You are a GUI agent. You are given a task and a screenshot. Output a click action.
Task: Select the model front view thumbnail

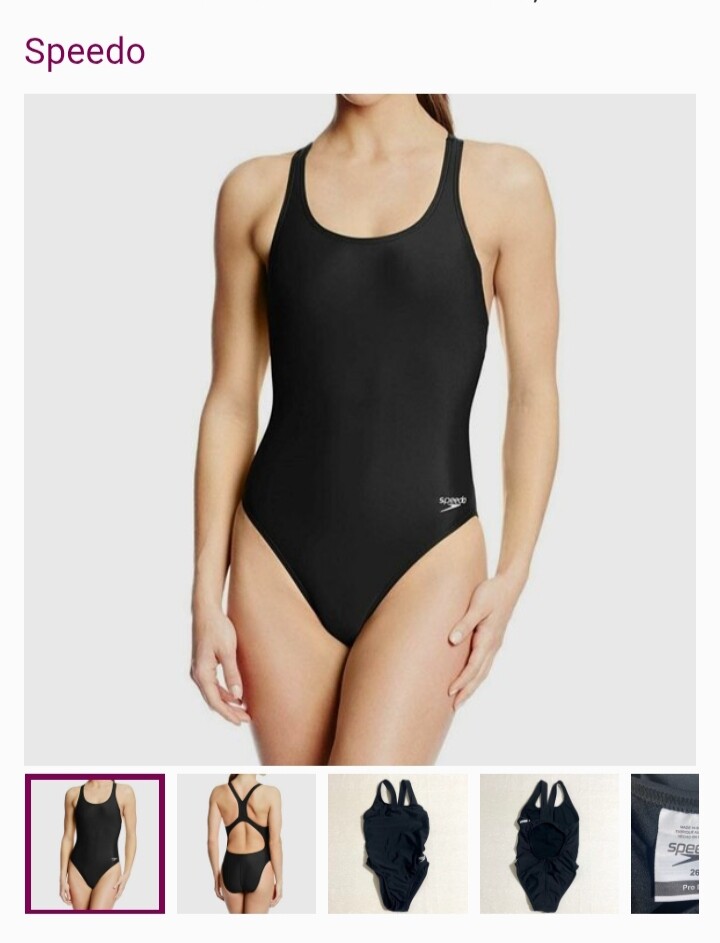tap(95, 844)
